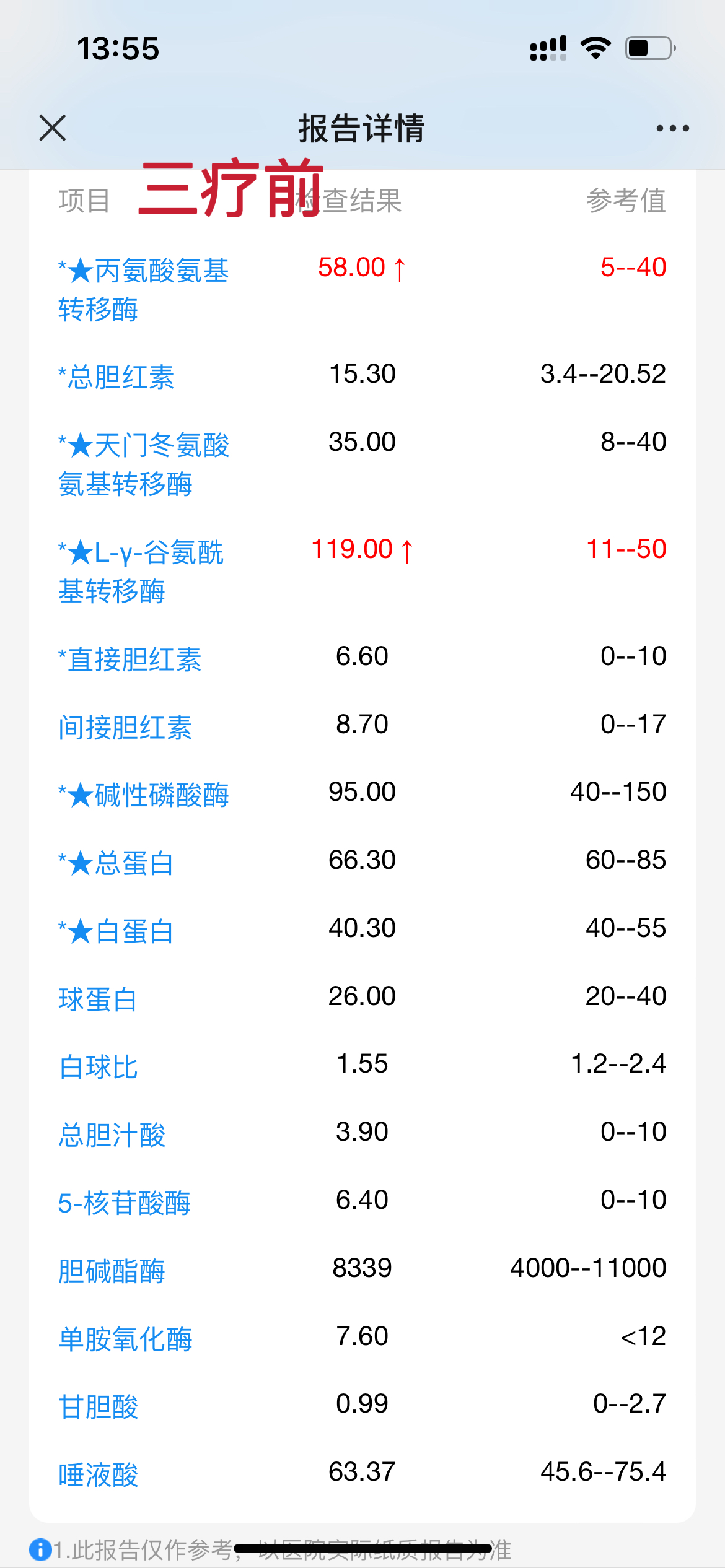Screen dimensions: 725x1568
Task: Tap the 球蛋白 item link
Action: pos(98,999)
